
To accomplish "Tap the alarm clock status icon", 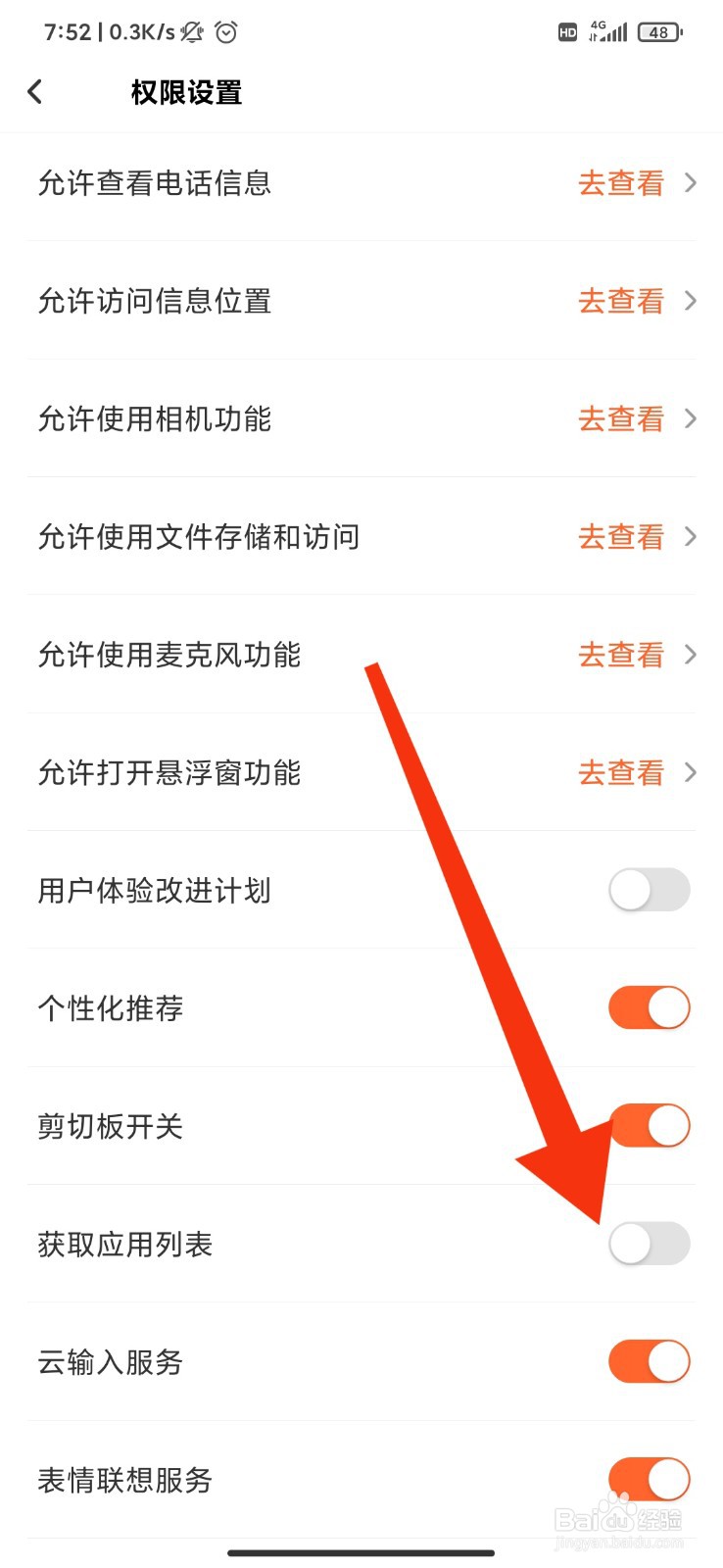I will click(x=226, y=32).
